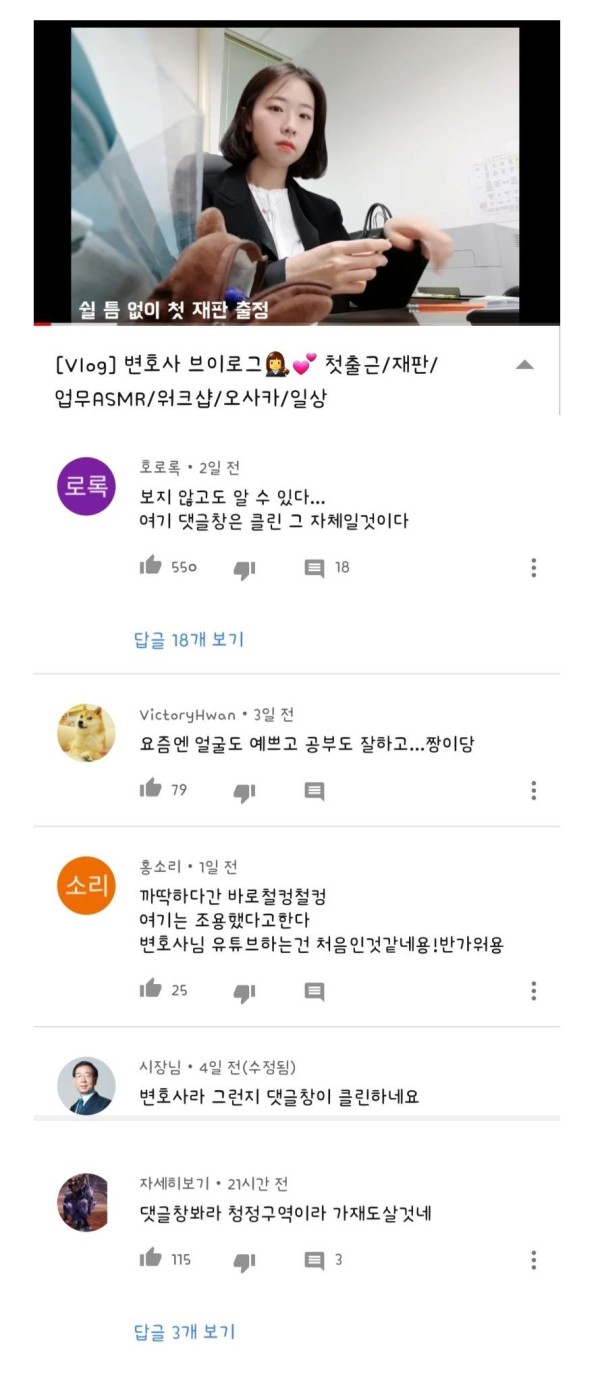The height and width of the screenshot is (1389, 600).
Task: Open overflow menu on 자세히보기's comment
Action: [x=533, y=1259]
